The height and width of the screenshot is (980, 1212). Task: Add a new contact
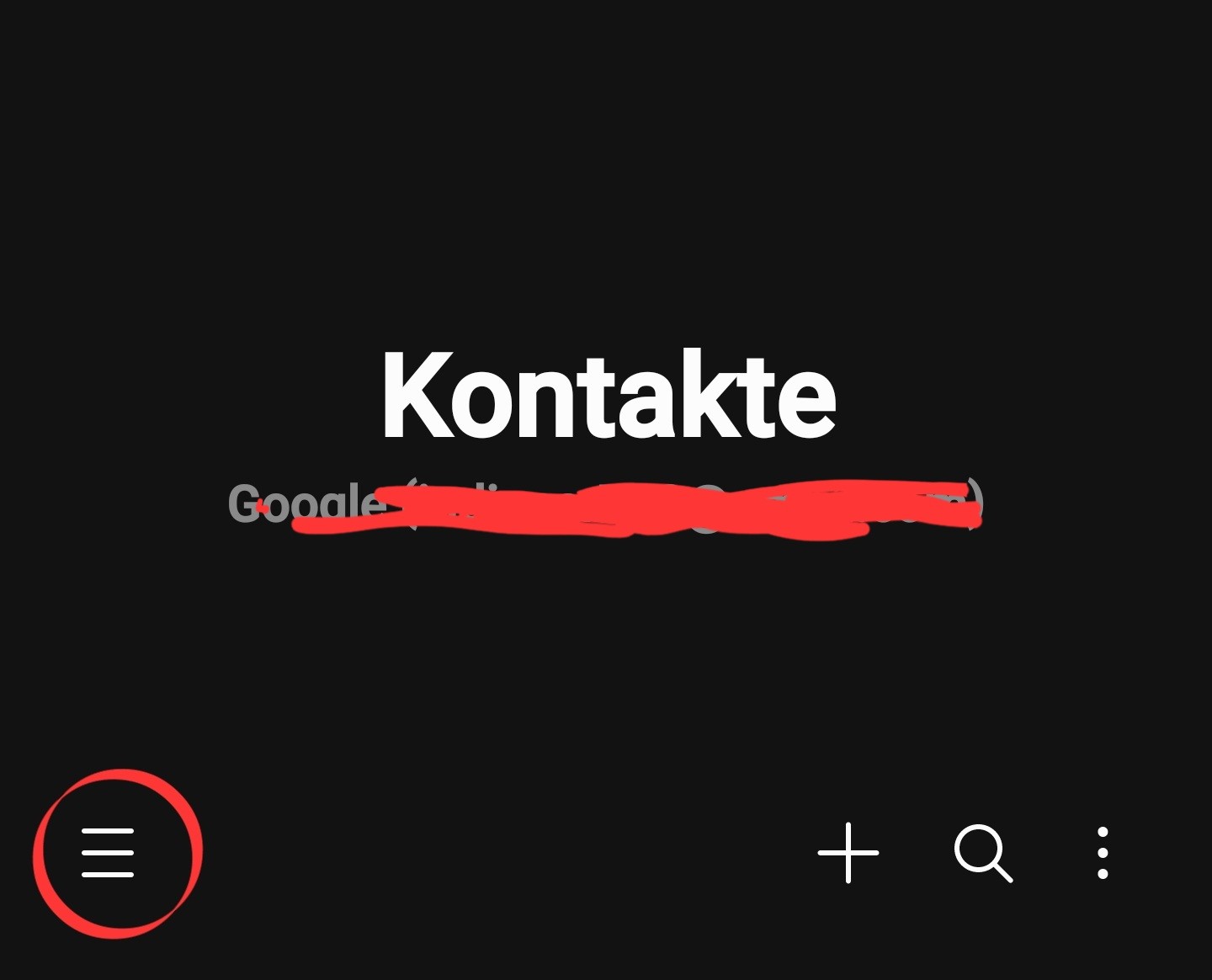pyautogui.click(x=848, y=853)
